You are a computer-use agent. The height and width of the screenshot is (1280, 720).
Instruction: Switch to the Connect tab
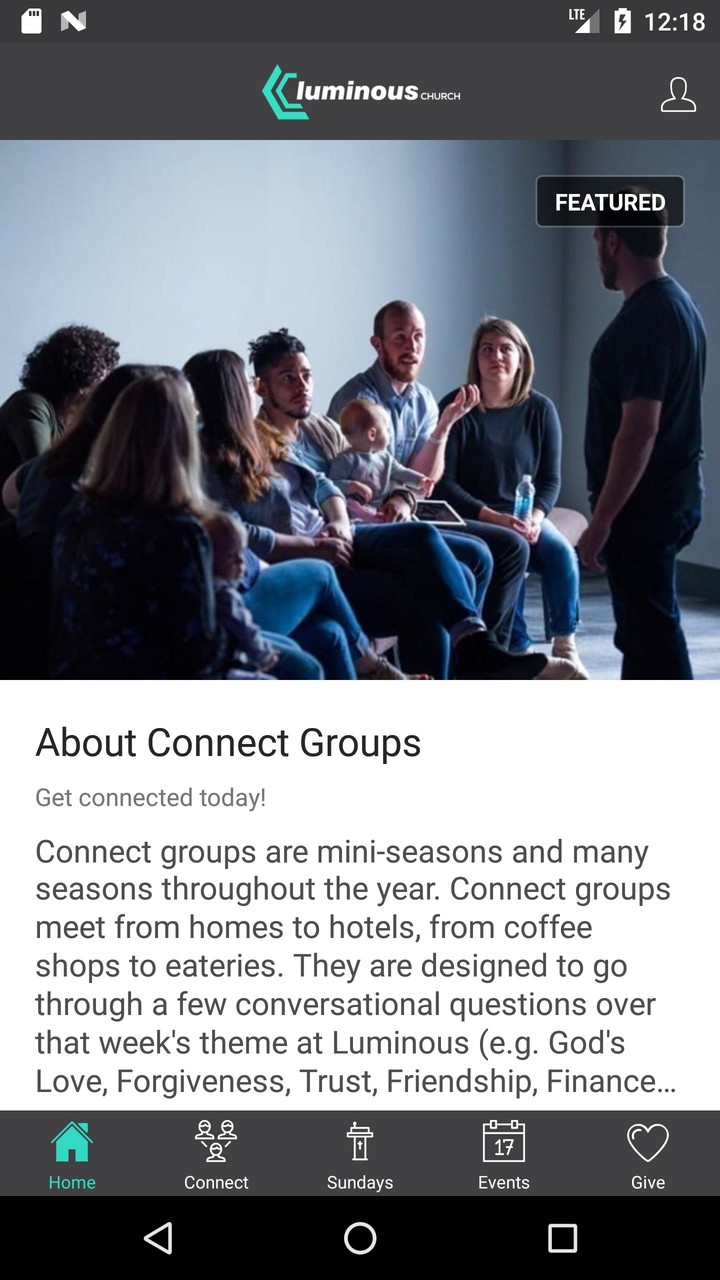click(216, 1154)
